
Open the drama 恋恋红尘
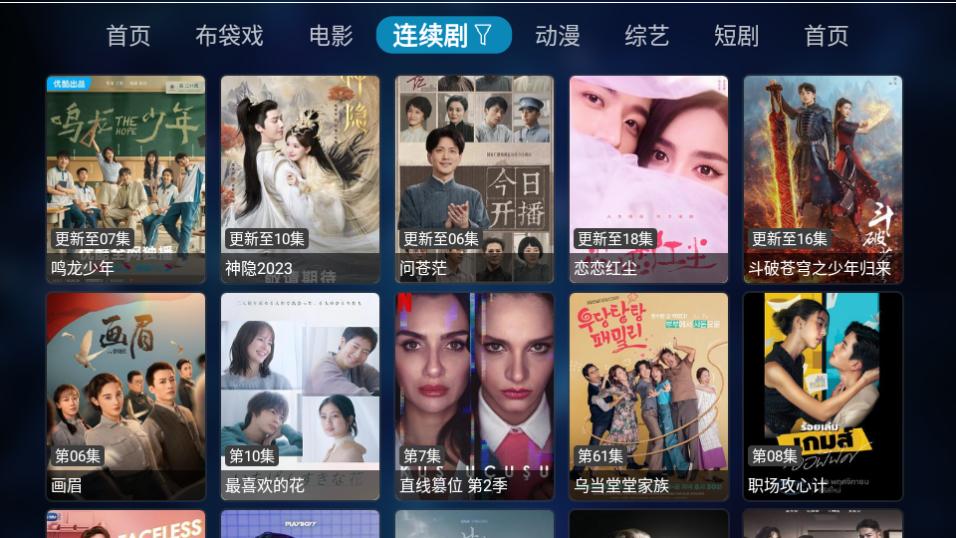pos(648,179)
